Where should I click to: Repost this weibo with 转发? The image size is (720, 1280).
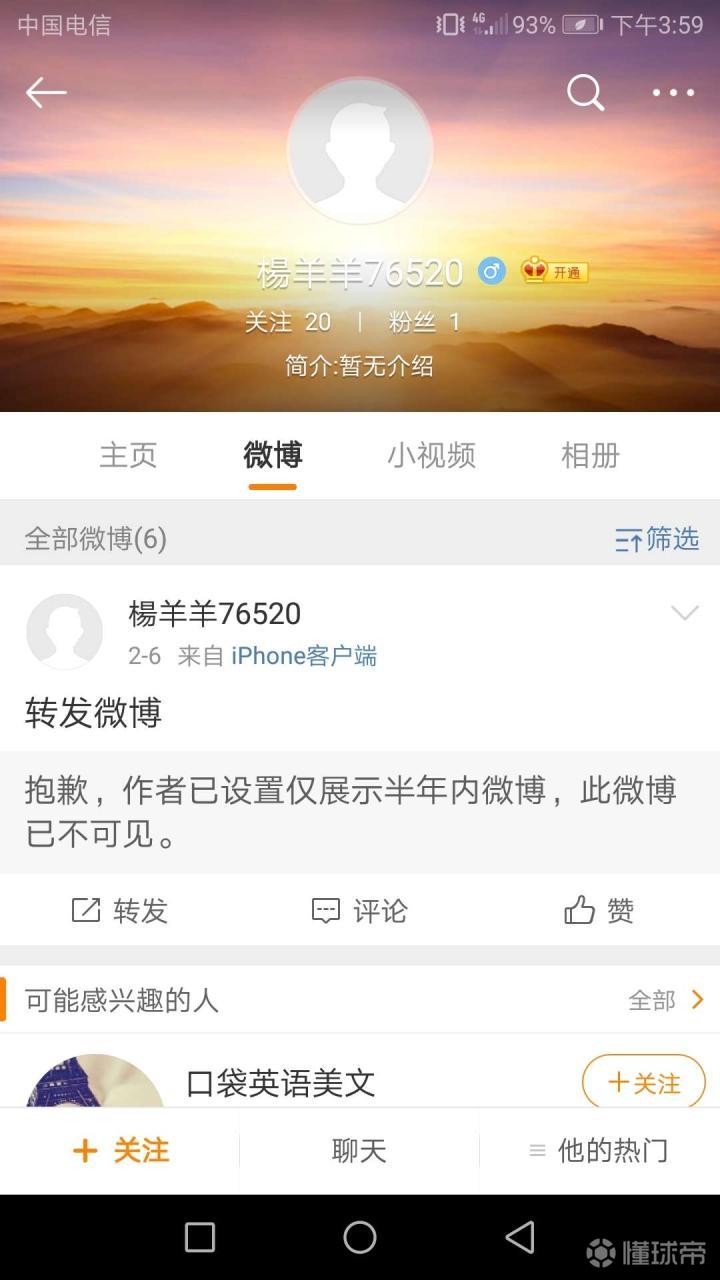pos(120,910)
